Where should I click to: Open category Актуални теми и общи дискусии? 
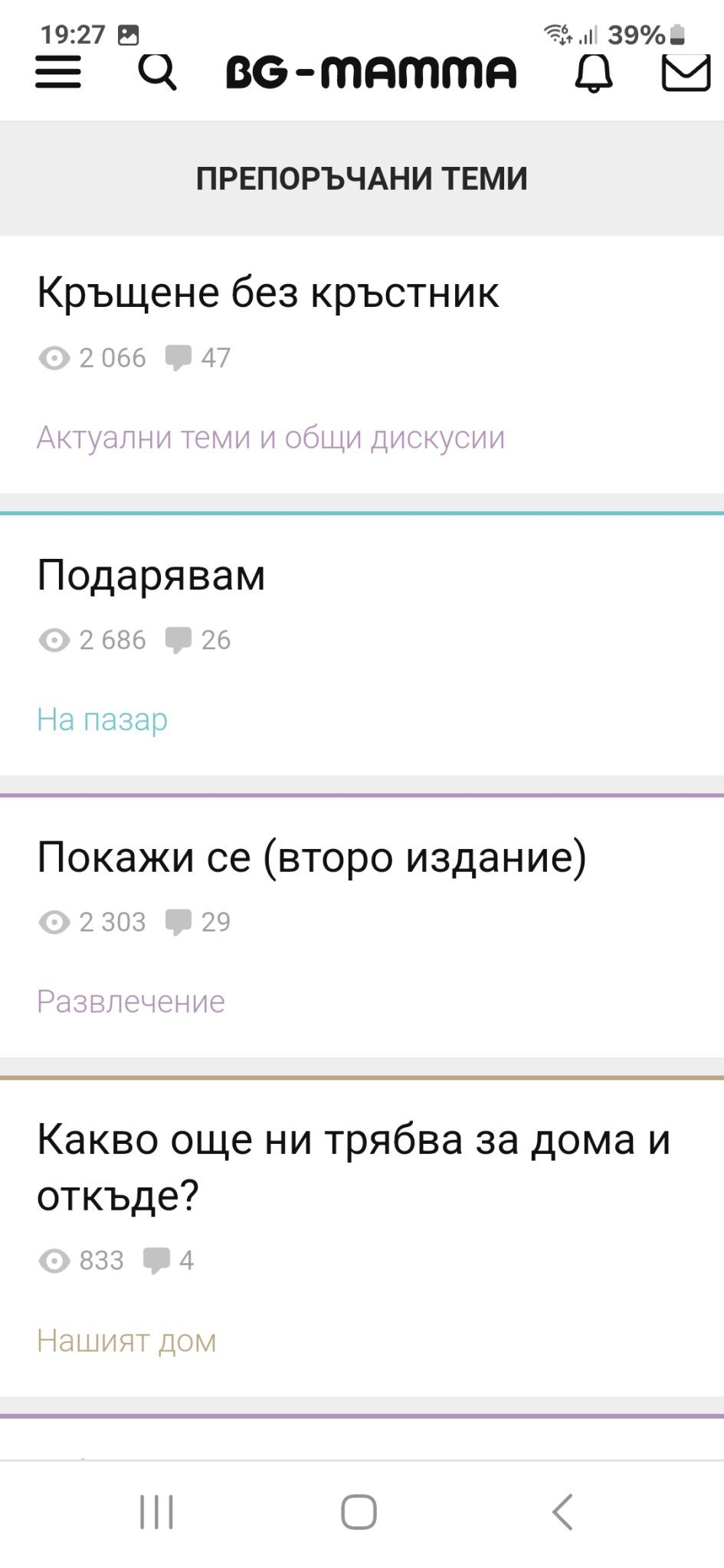point(270,438)
